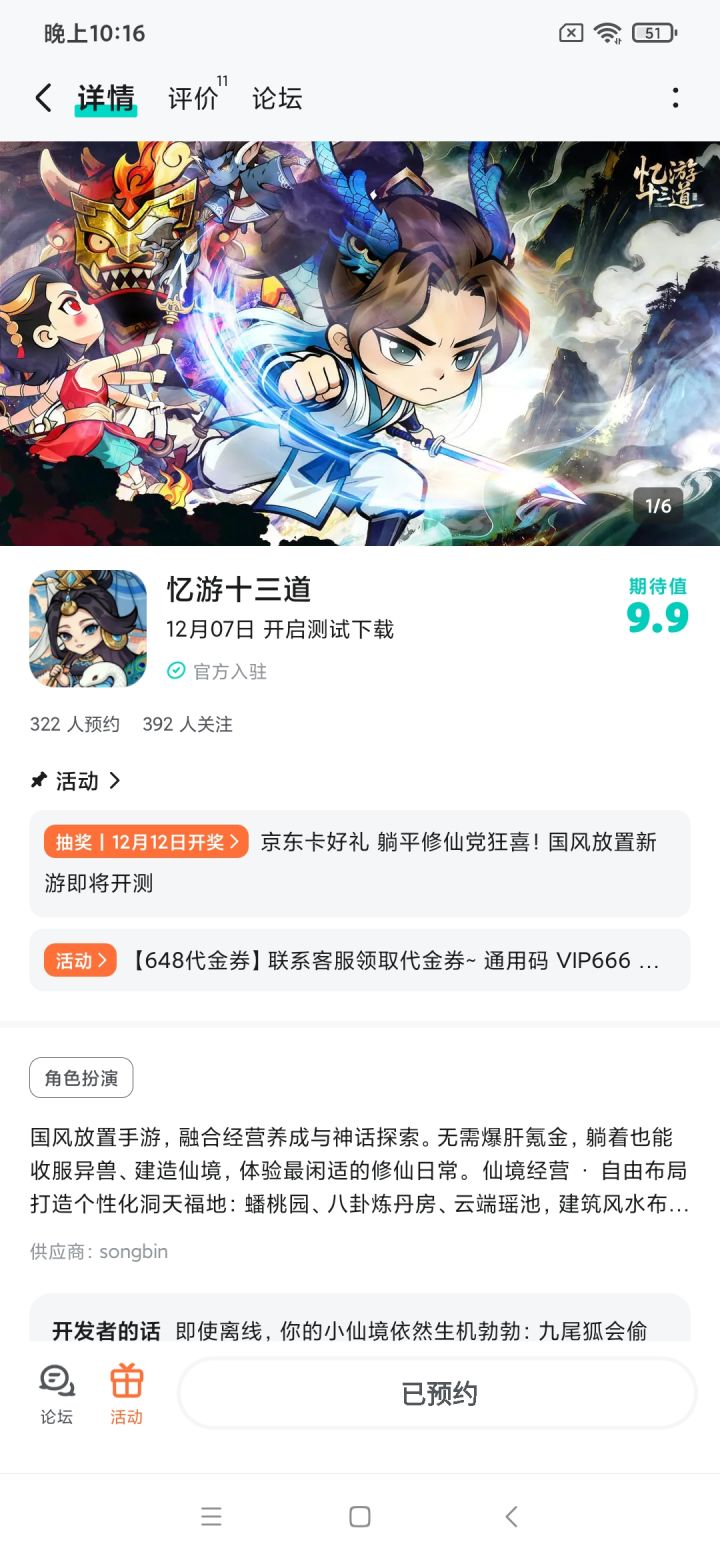Tap the 官方入驻 verified checkmark badge

point(175,671)
